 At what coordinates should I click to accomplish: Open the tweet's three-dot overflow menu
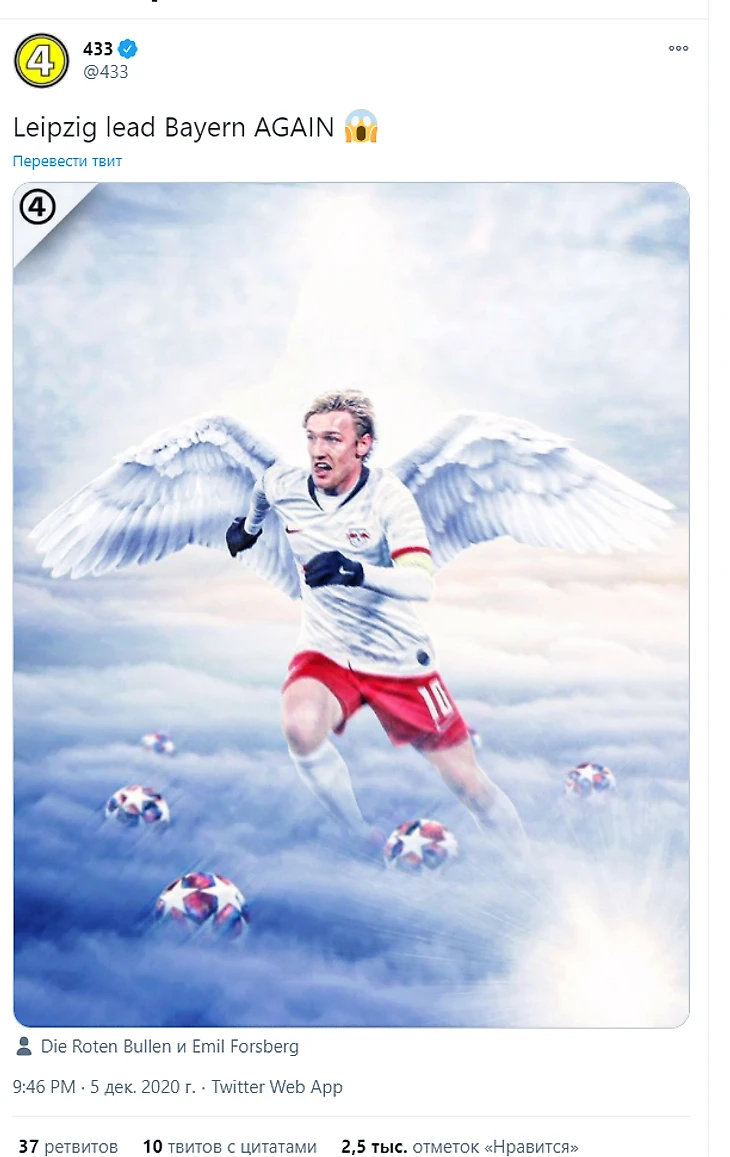678,48
